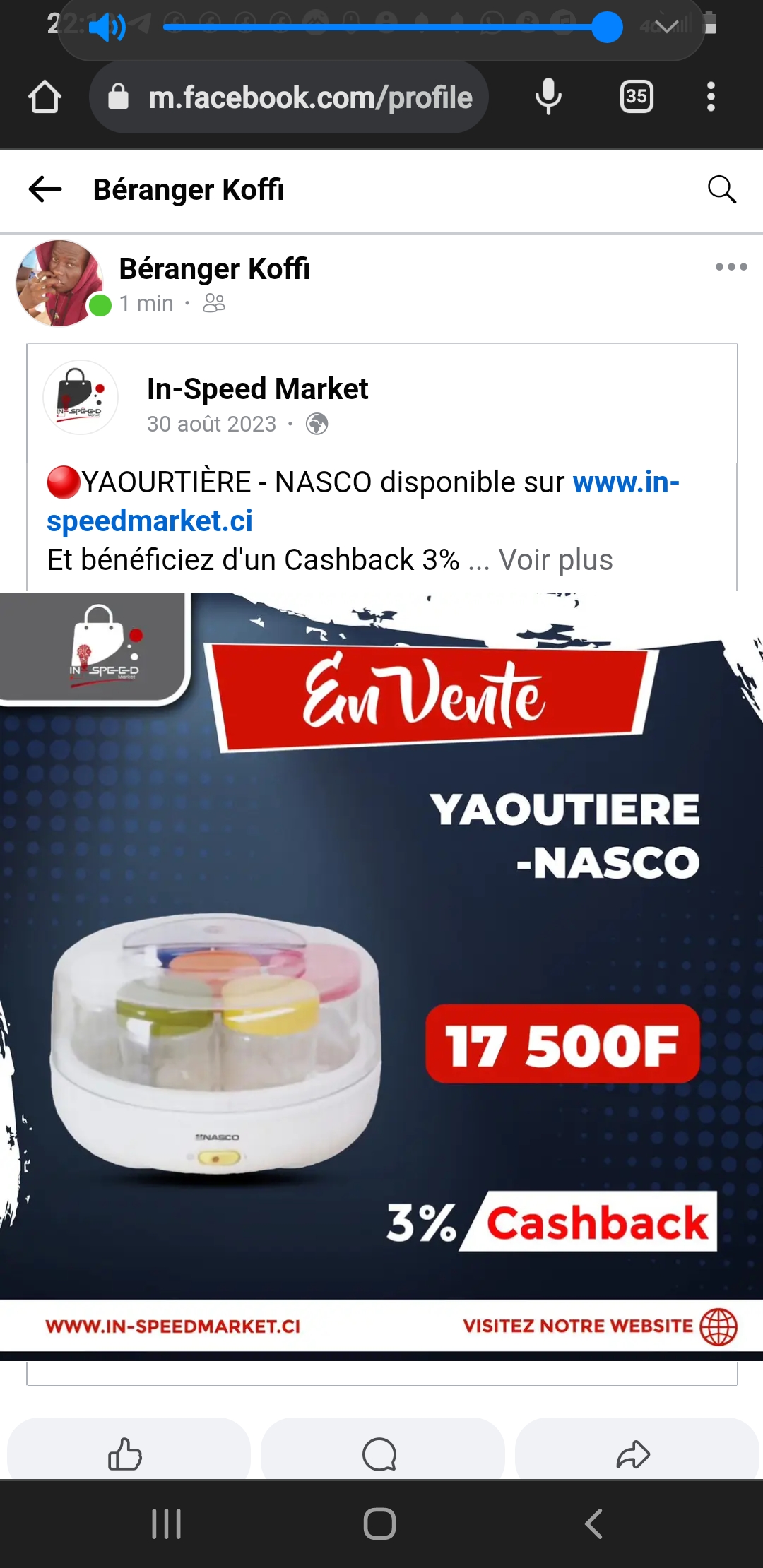Viewport: 763px width, 1568px height.
Task: Open the Yaourtière Nasco post image
Action: pyautogui.click(x=381, y=972)
